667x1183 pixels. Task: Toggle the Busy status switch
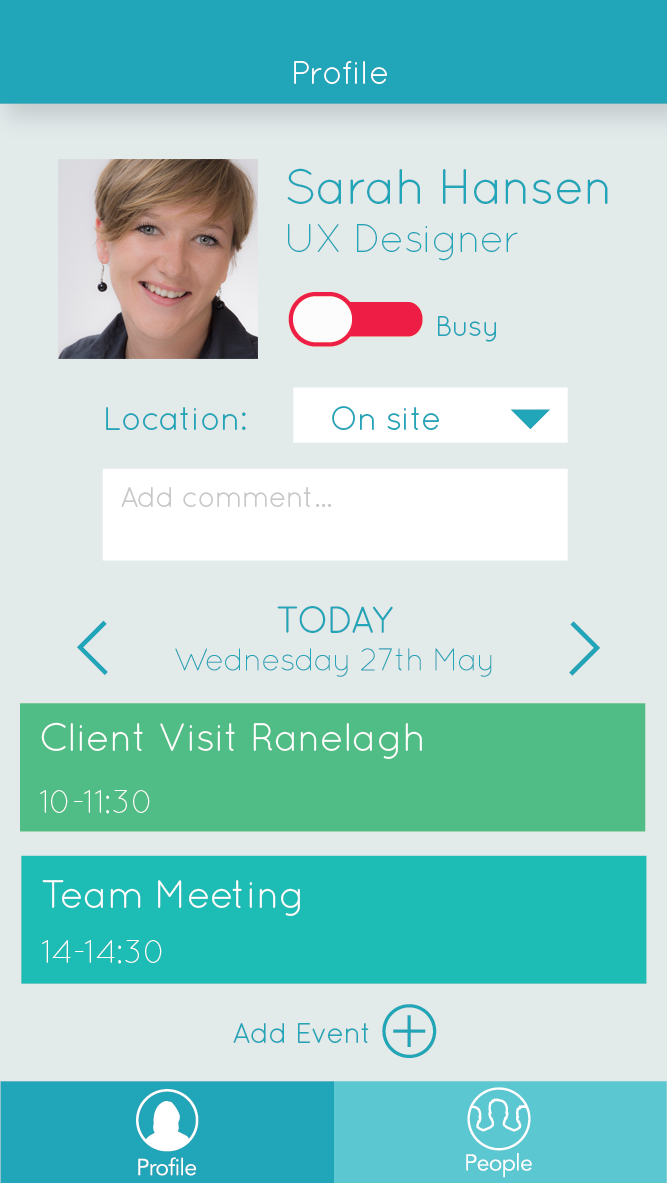[x=355, y=320]
